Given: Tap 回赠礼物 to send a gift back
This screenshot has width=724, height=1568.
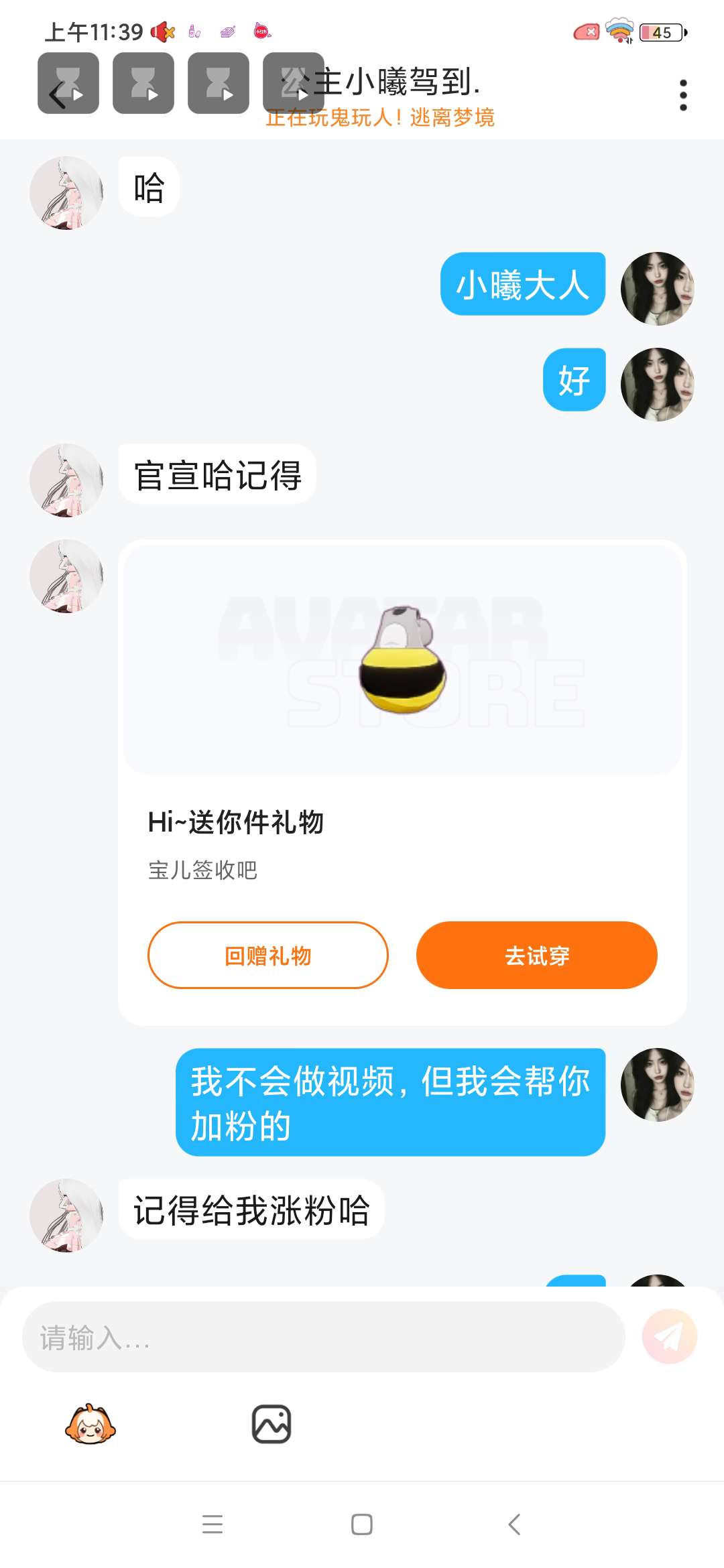Looking at the screenshot, I should pyautogui.click(x=268, y=956).
